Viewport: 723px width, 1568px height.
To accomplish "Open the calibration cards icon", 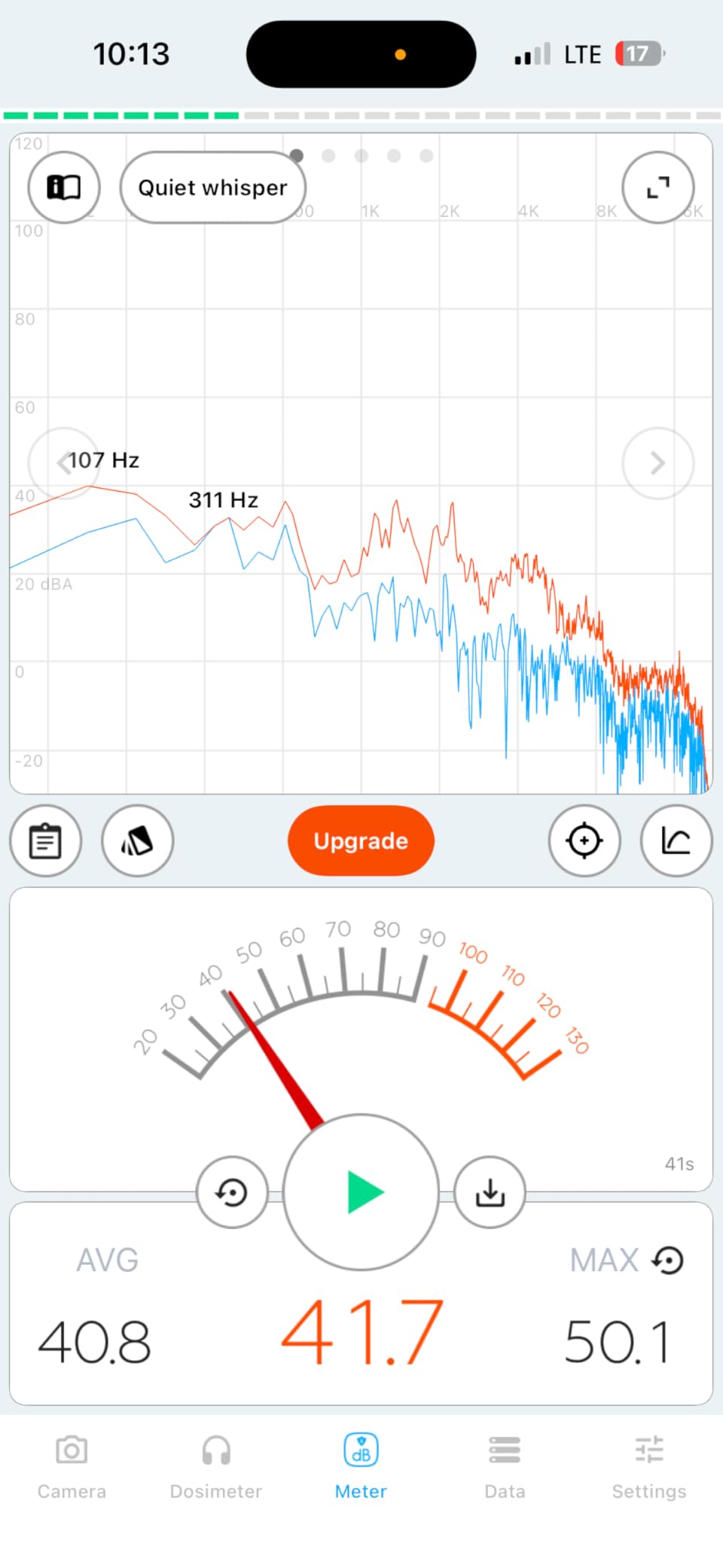I will tap(137, 840).
